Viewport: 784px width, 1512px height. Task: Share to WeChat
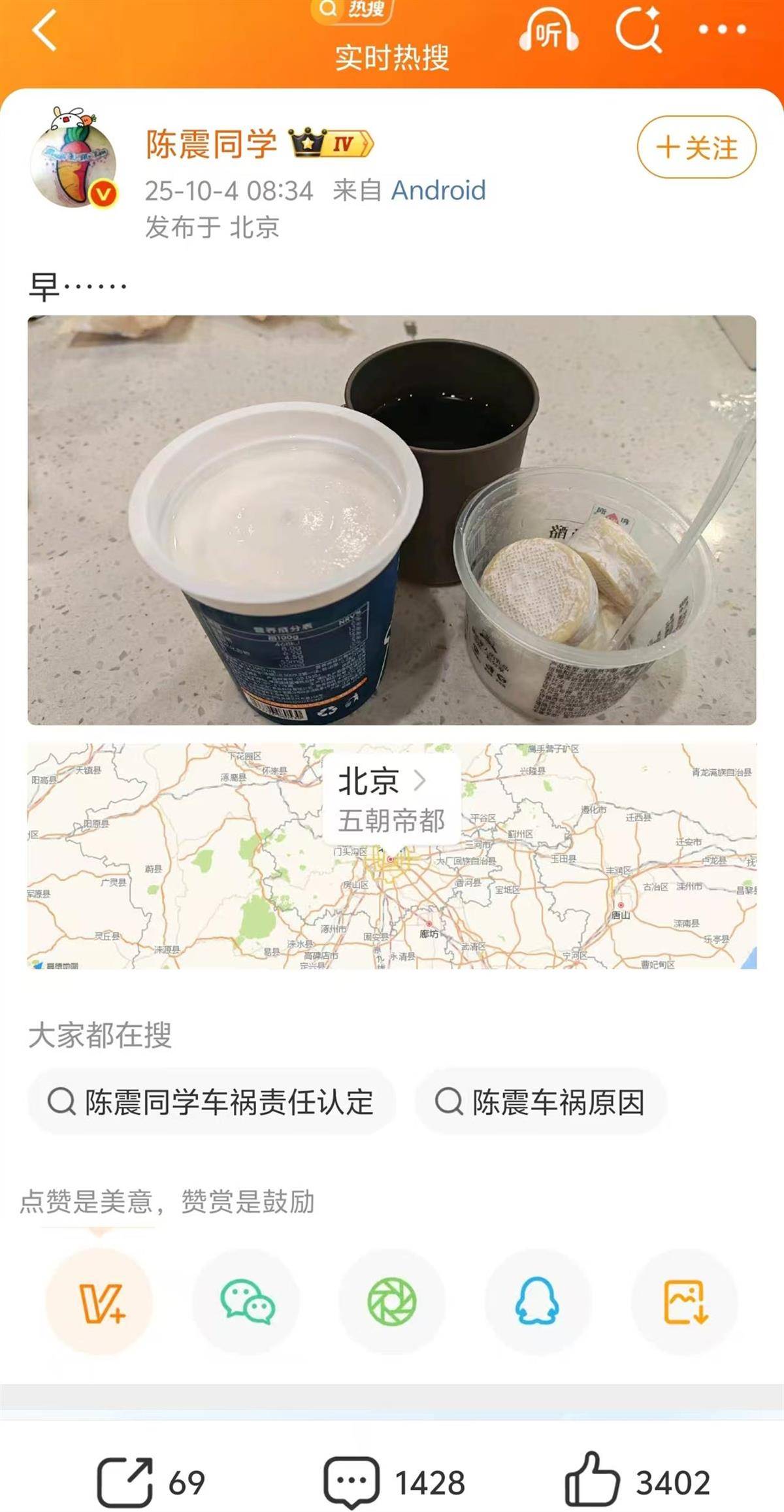(247, 1302)
